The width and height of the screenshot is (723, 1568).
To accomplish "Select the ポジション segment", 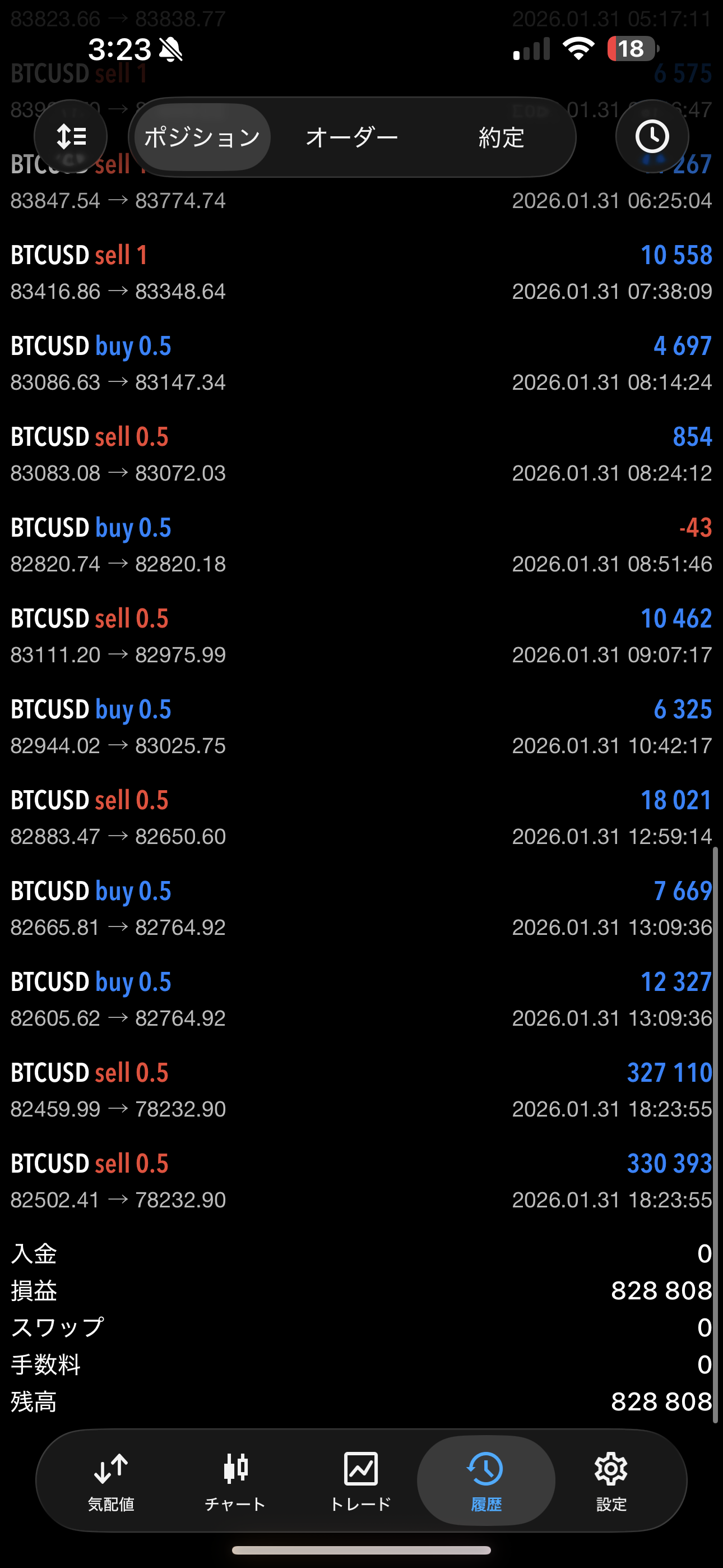I will click(202, 137).
